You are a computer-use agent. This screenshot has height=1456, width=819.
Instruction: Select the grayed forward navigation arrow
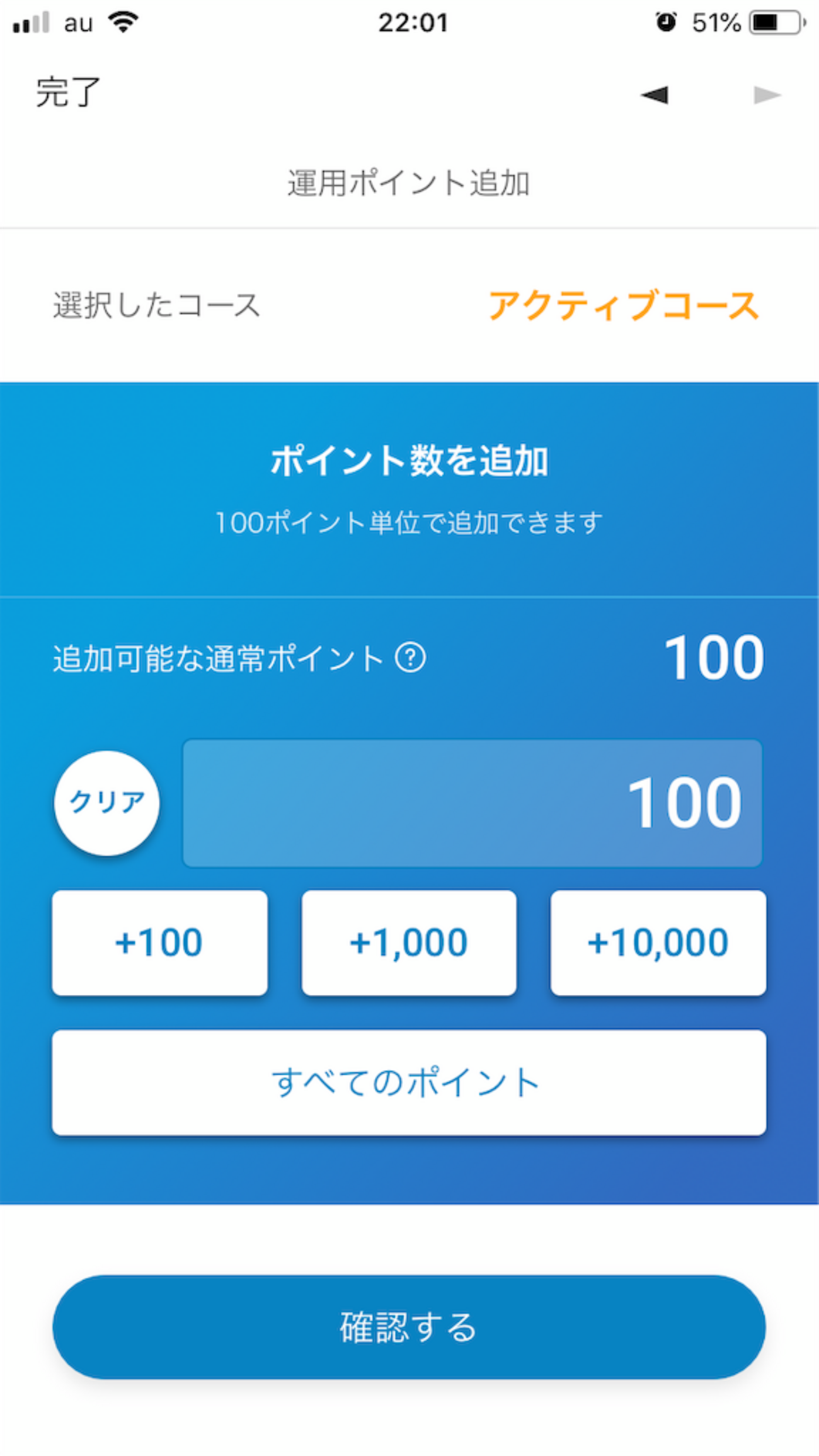tap(767, 95)
